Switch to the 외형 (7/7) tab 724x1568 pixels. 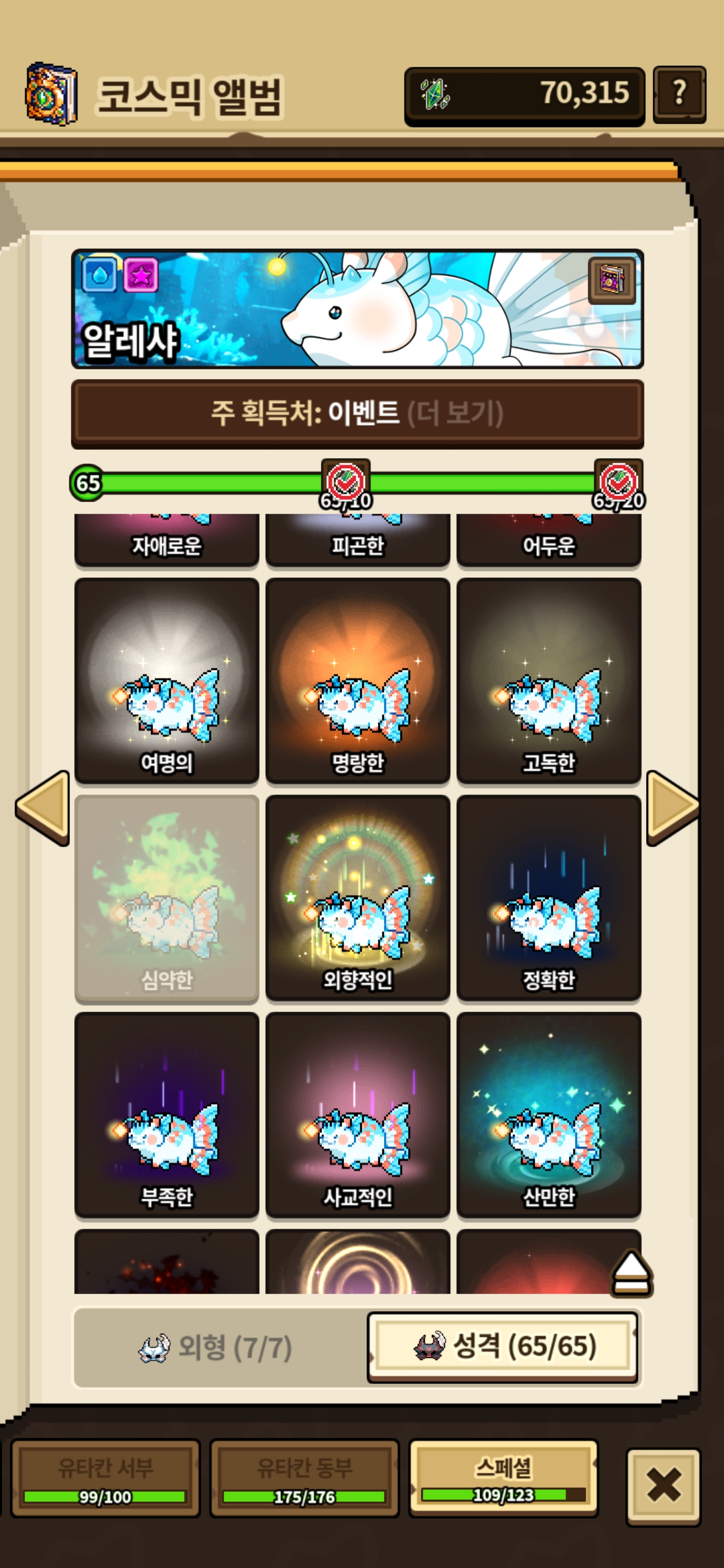click(x=217, y=1348)
